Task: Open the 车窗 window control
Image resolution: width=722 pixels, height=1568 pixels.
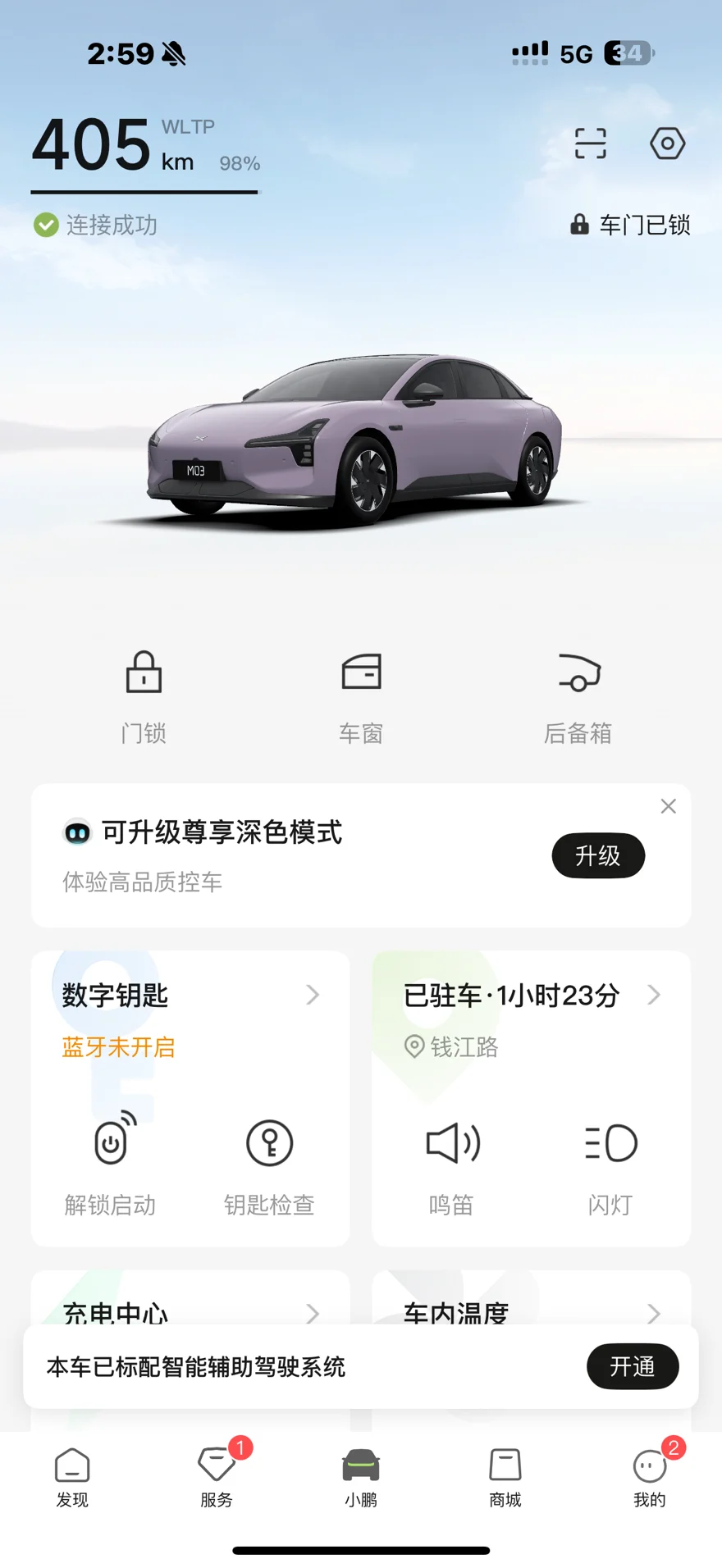Action: click(x=361, y=695)
